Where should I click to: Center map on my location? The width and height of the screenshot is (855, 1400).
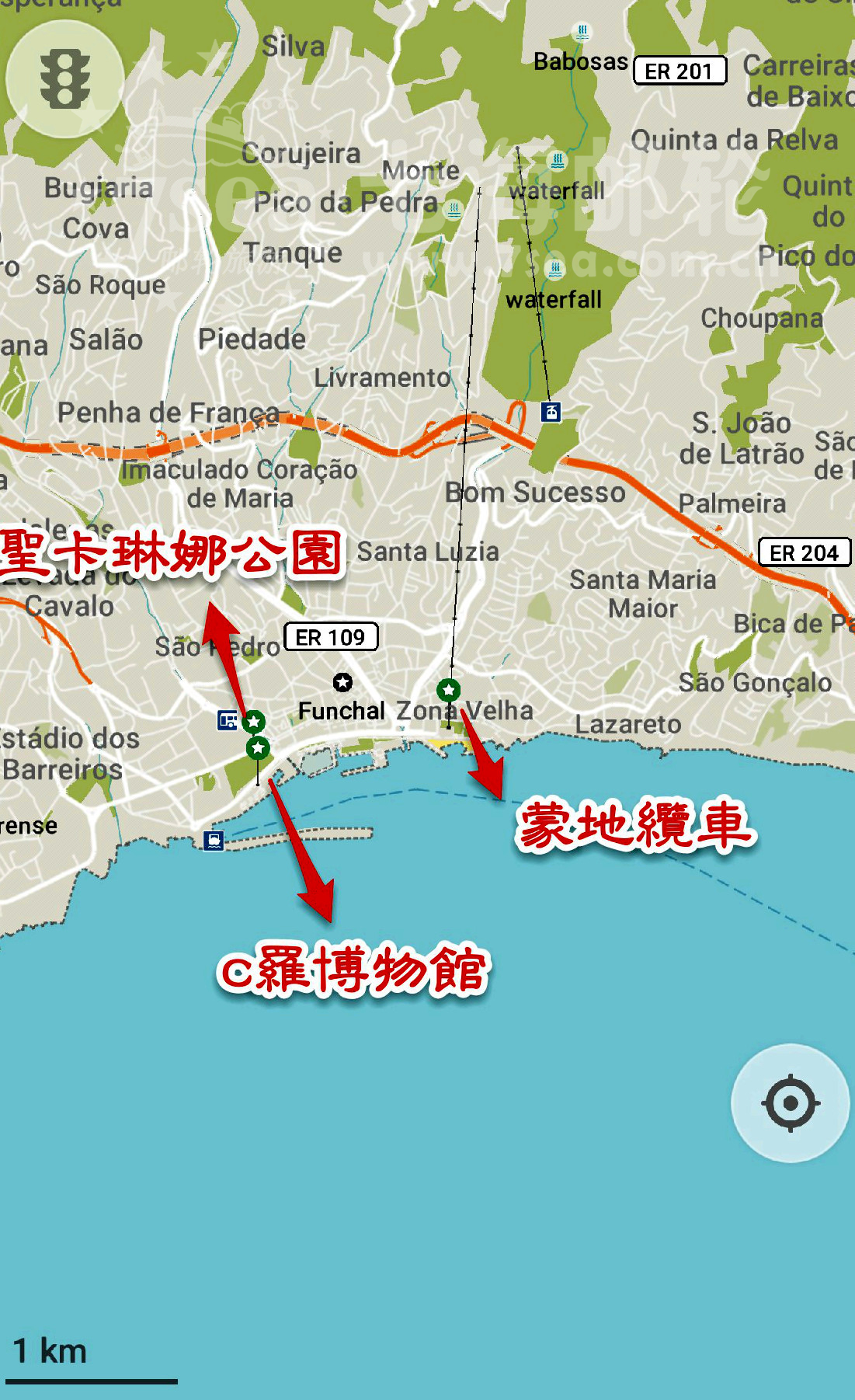(790, 1102)
